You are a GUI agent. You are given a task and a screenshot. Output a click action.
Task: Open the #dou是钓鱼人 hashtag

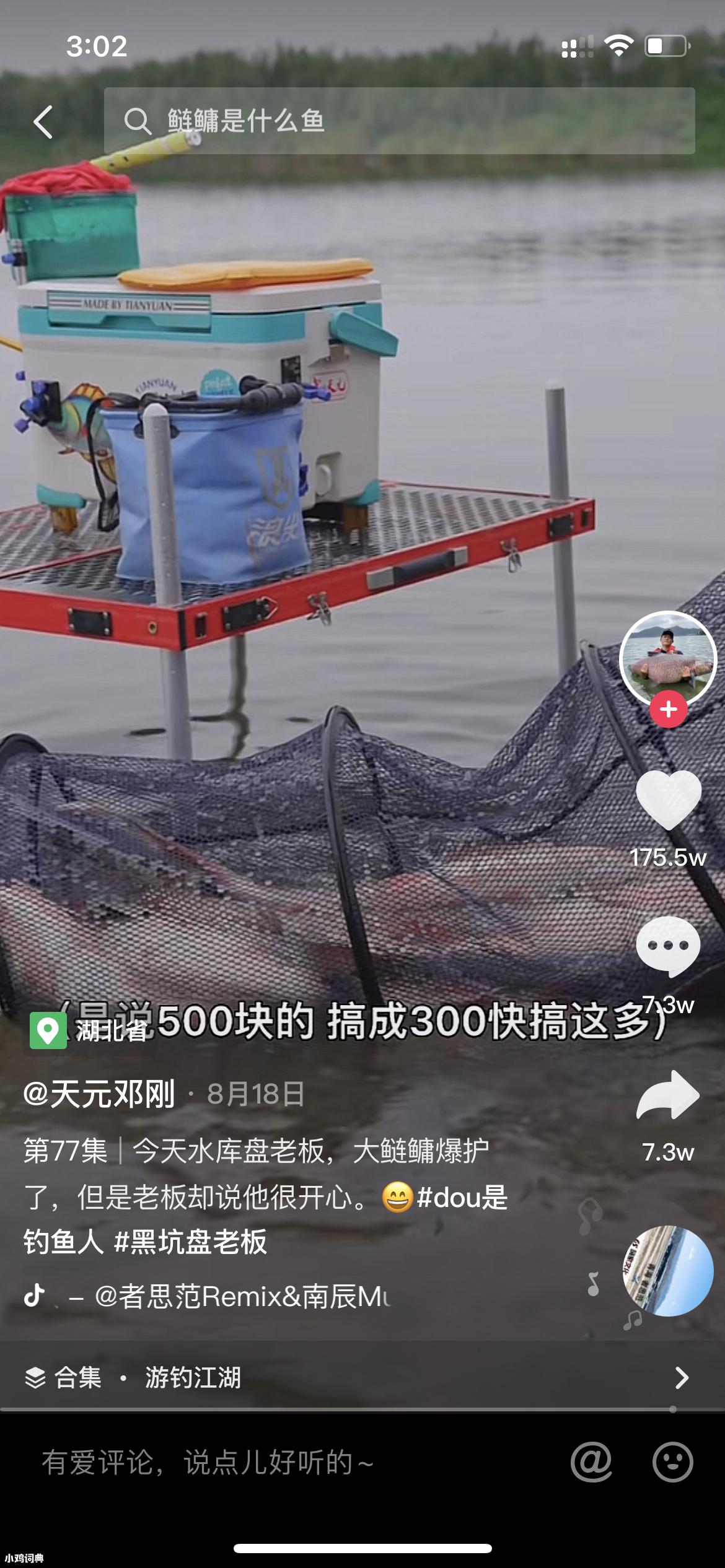462,1197
